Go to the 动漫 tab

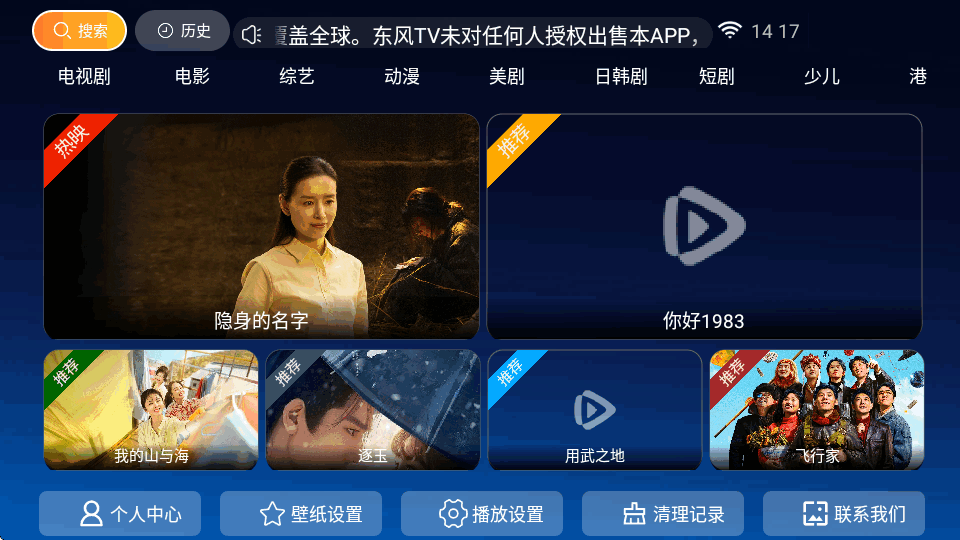point(402,77)
